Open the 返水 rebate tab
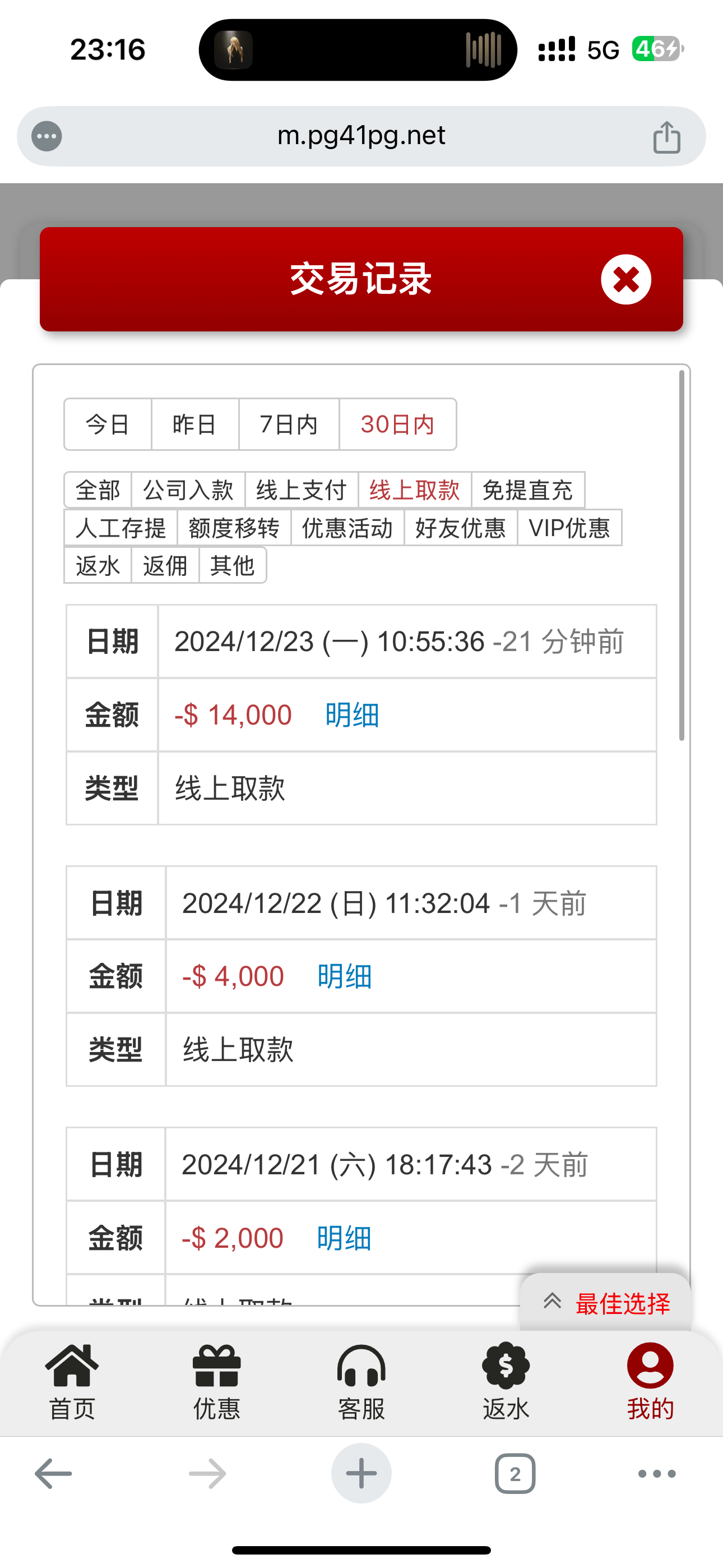 coord(506,1382)
